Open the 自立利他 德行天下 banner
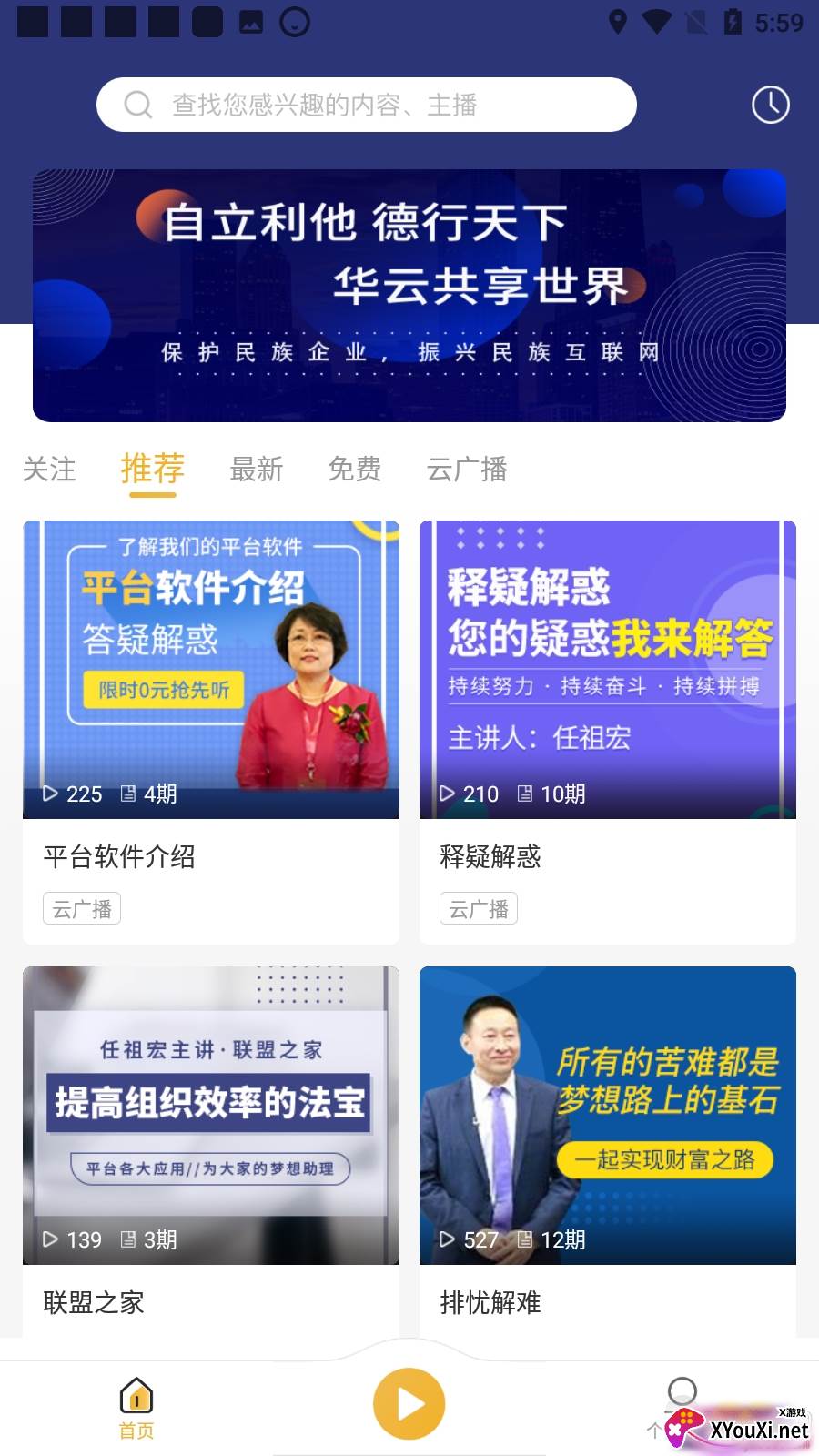 (x=409, y=295)
